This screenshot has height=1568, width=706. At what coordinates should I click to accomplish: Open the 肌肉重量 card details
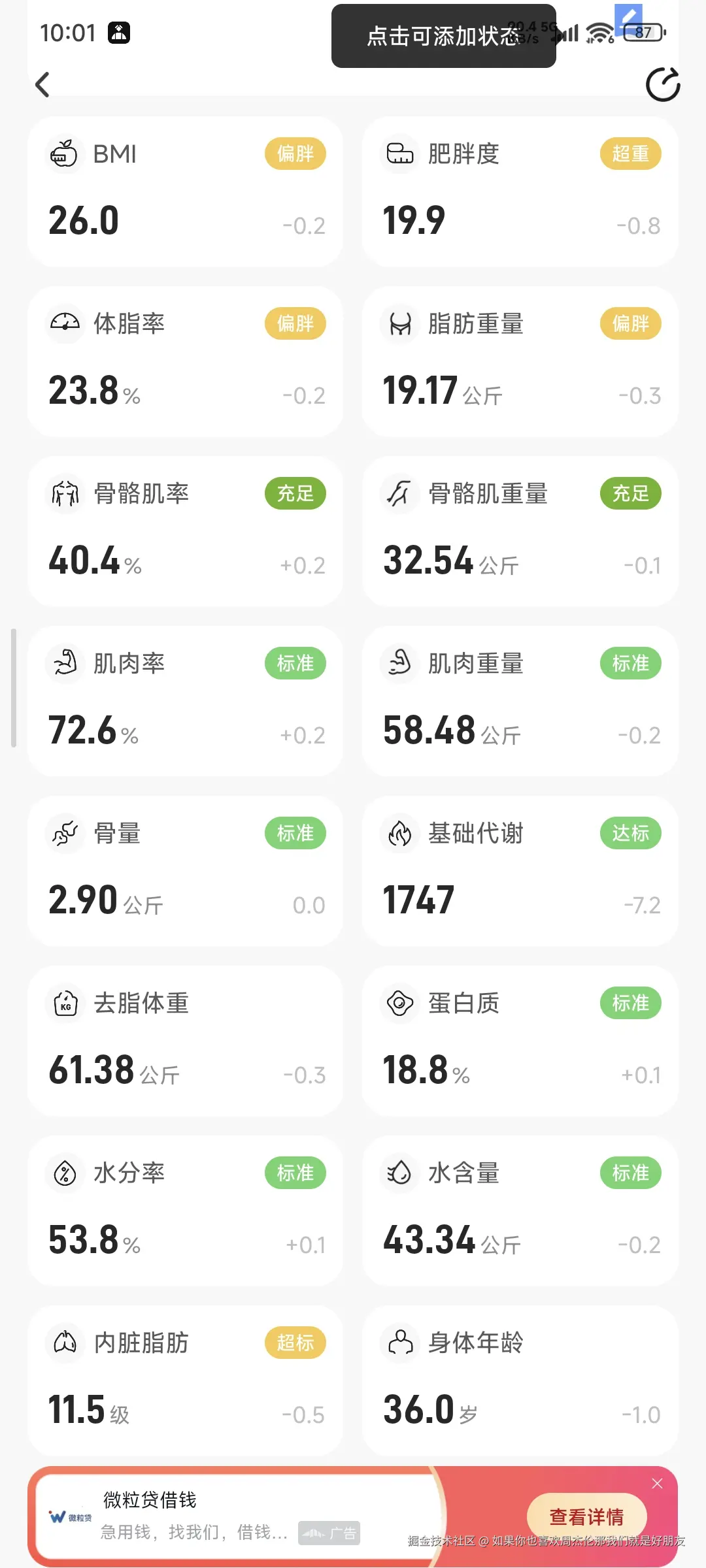click(520, 700)
